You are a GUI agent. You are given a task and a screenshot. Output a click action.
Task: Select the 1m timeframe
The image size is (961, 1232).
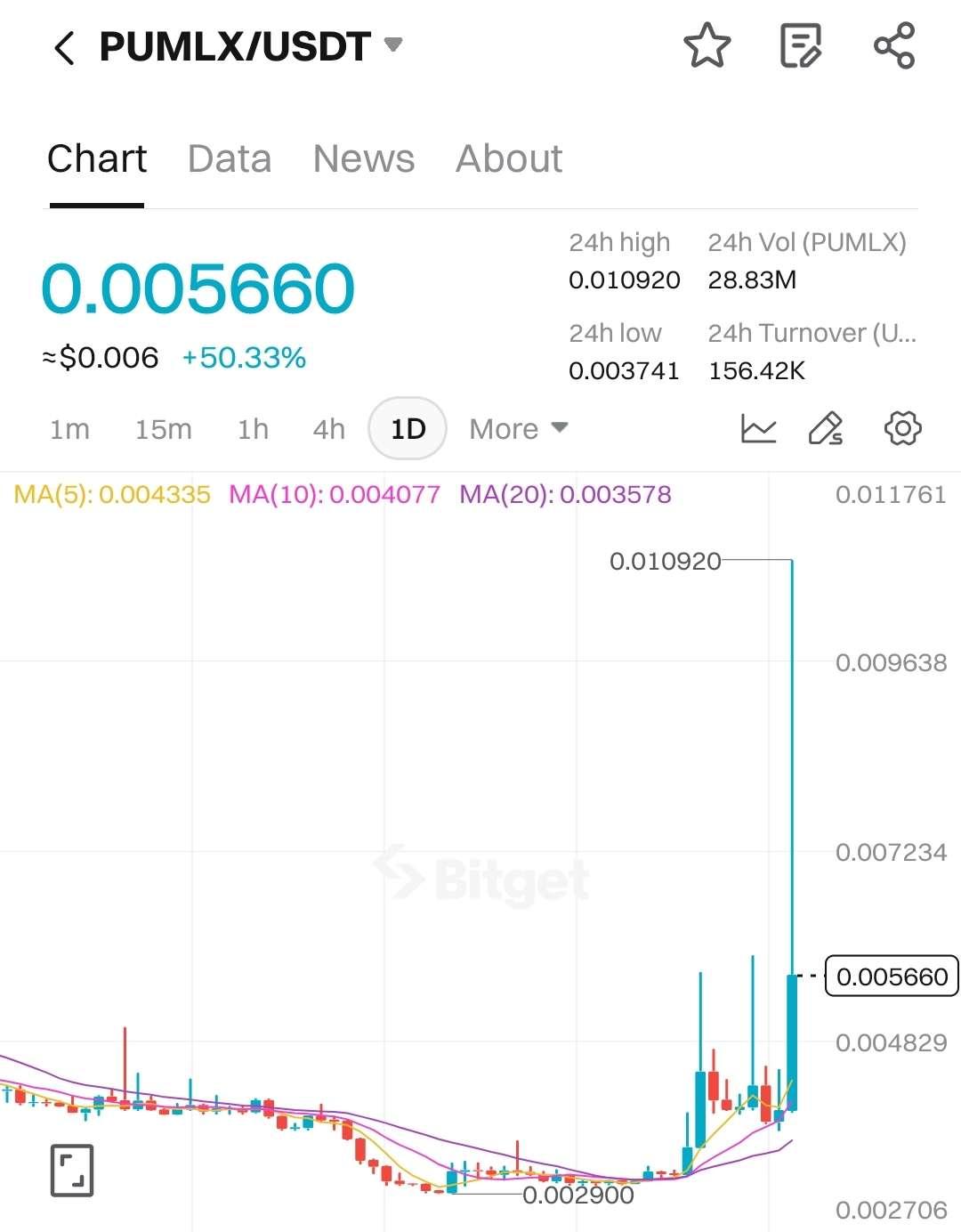point(69,429)
